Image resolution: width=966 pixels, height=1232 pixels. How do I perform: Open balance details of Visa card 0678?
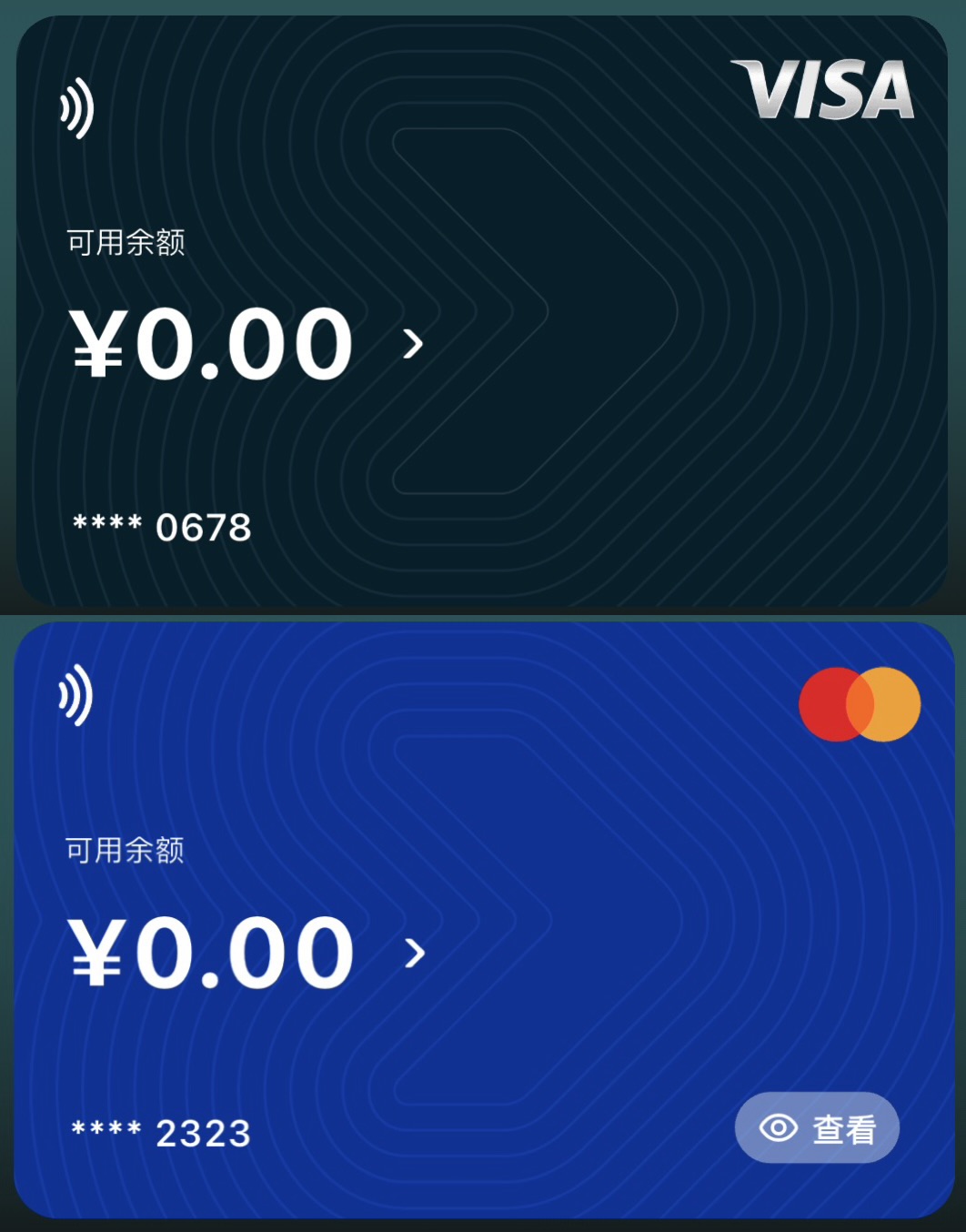click(413, 344)
